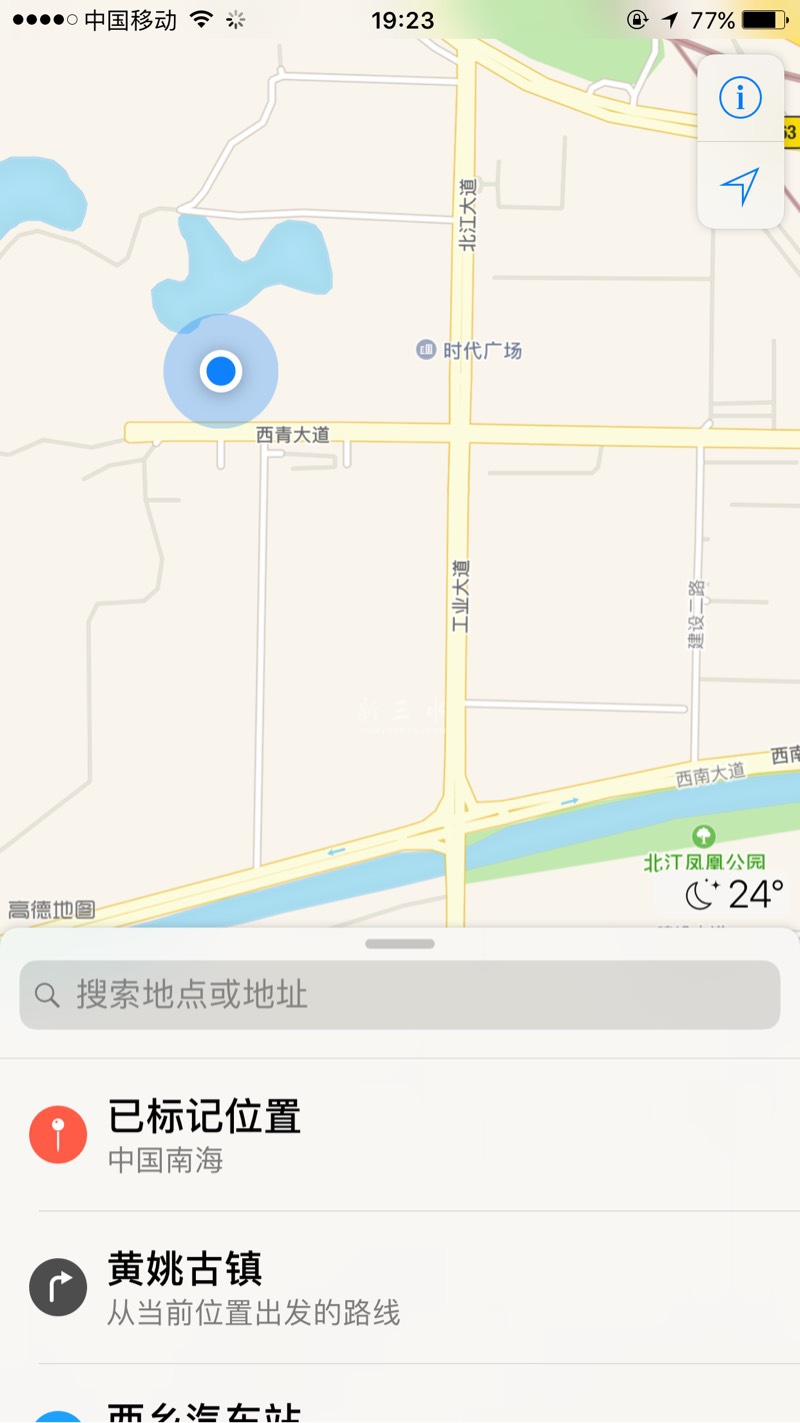Tap the panel's grabber handle
Screen dimensions: 800x1423
(400, 944)
